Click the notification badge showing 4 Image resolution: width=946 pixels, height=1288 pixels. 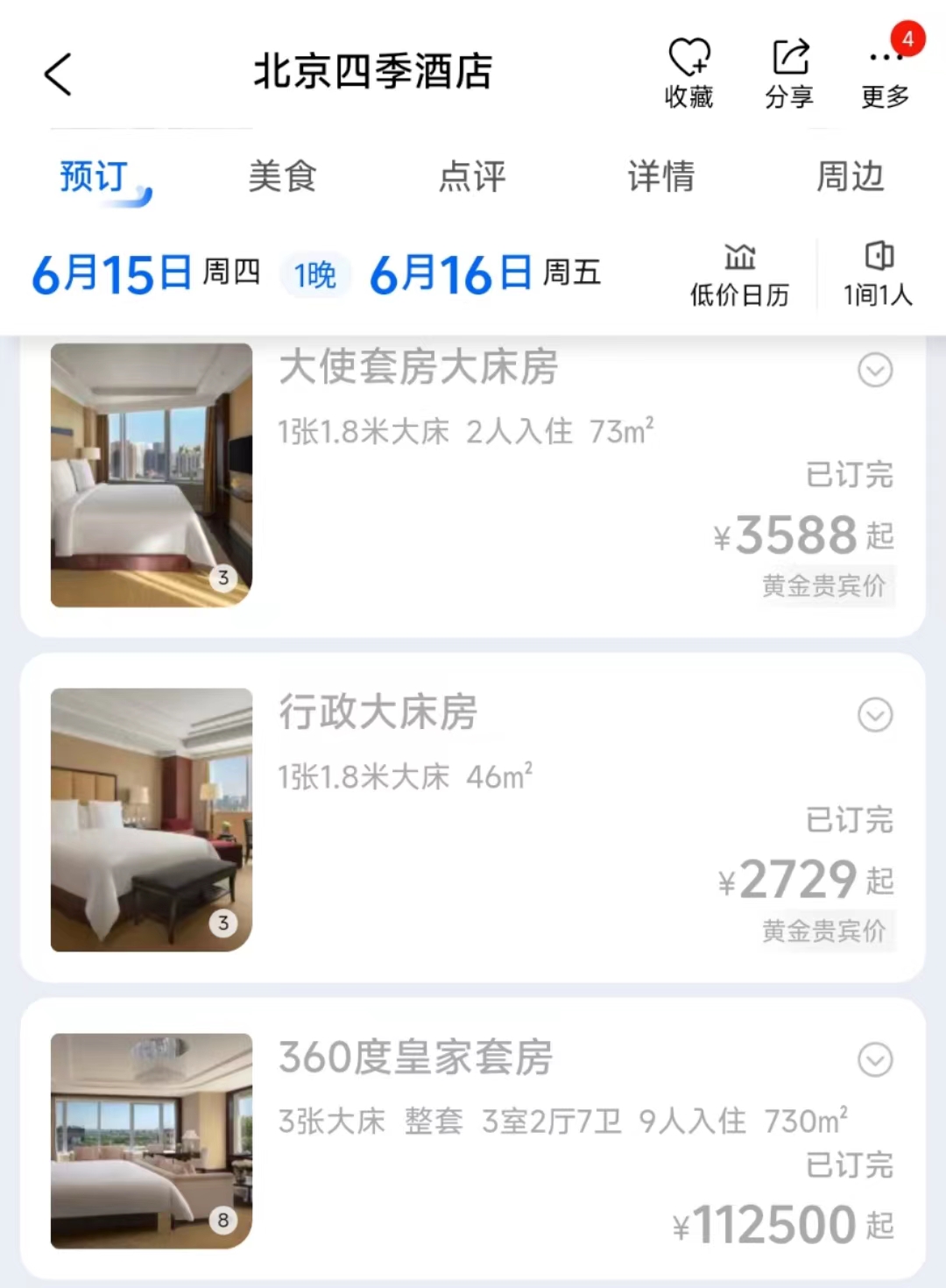pos(907,39)
